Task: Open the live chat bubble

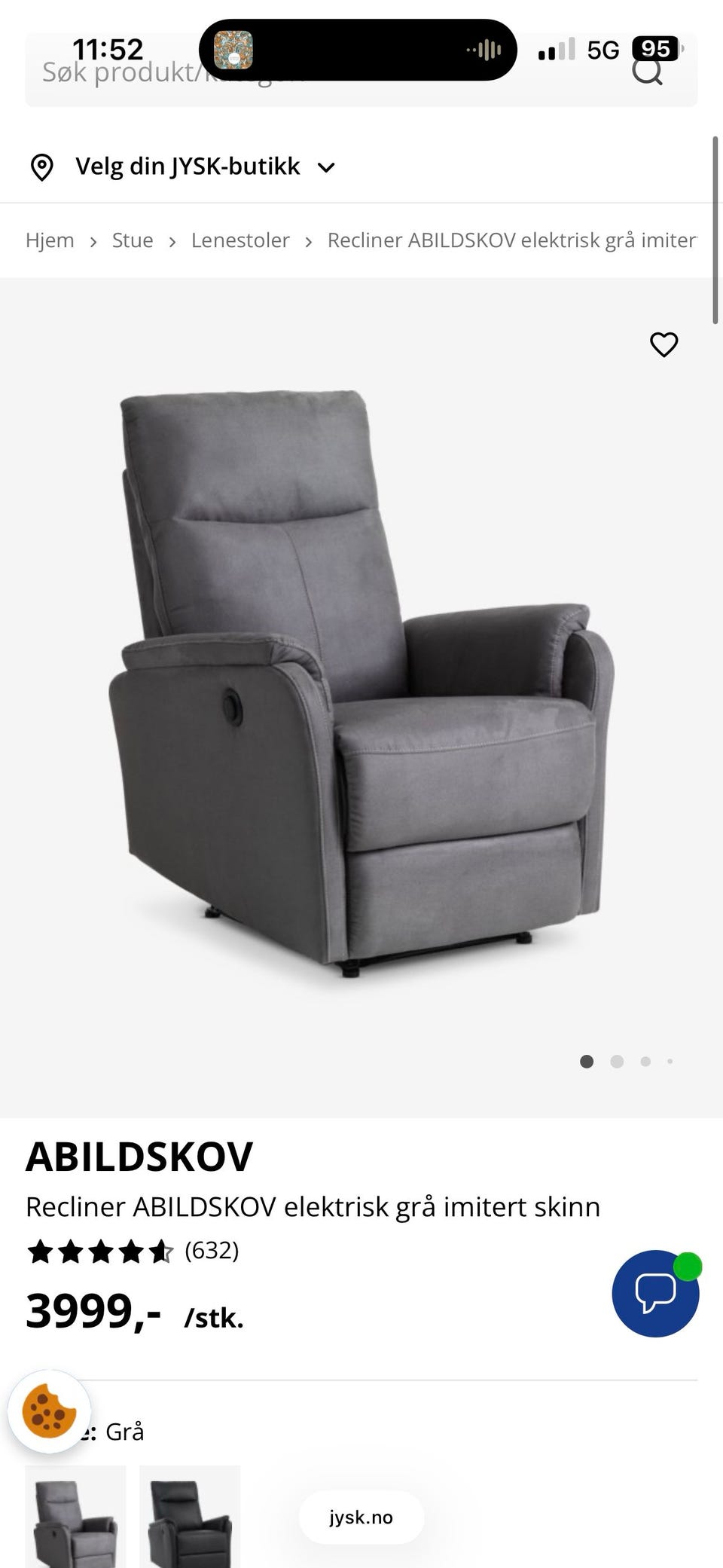Action: point(655,1293)
